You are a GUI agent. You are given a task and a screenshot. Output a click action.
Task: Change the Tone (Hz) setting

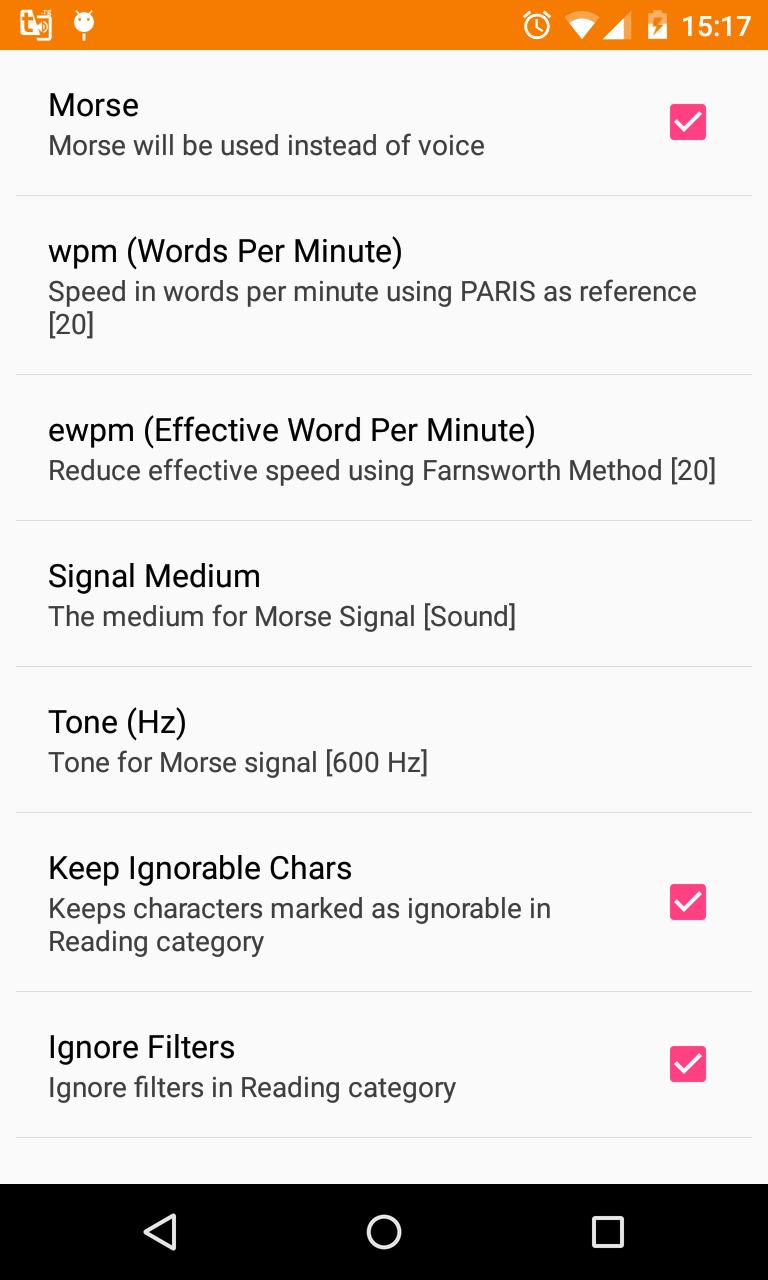[384, 740]
